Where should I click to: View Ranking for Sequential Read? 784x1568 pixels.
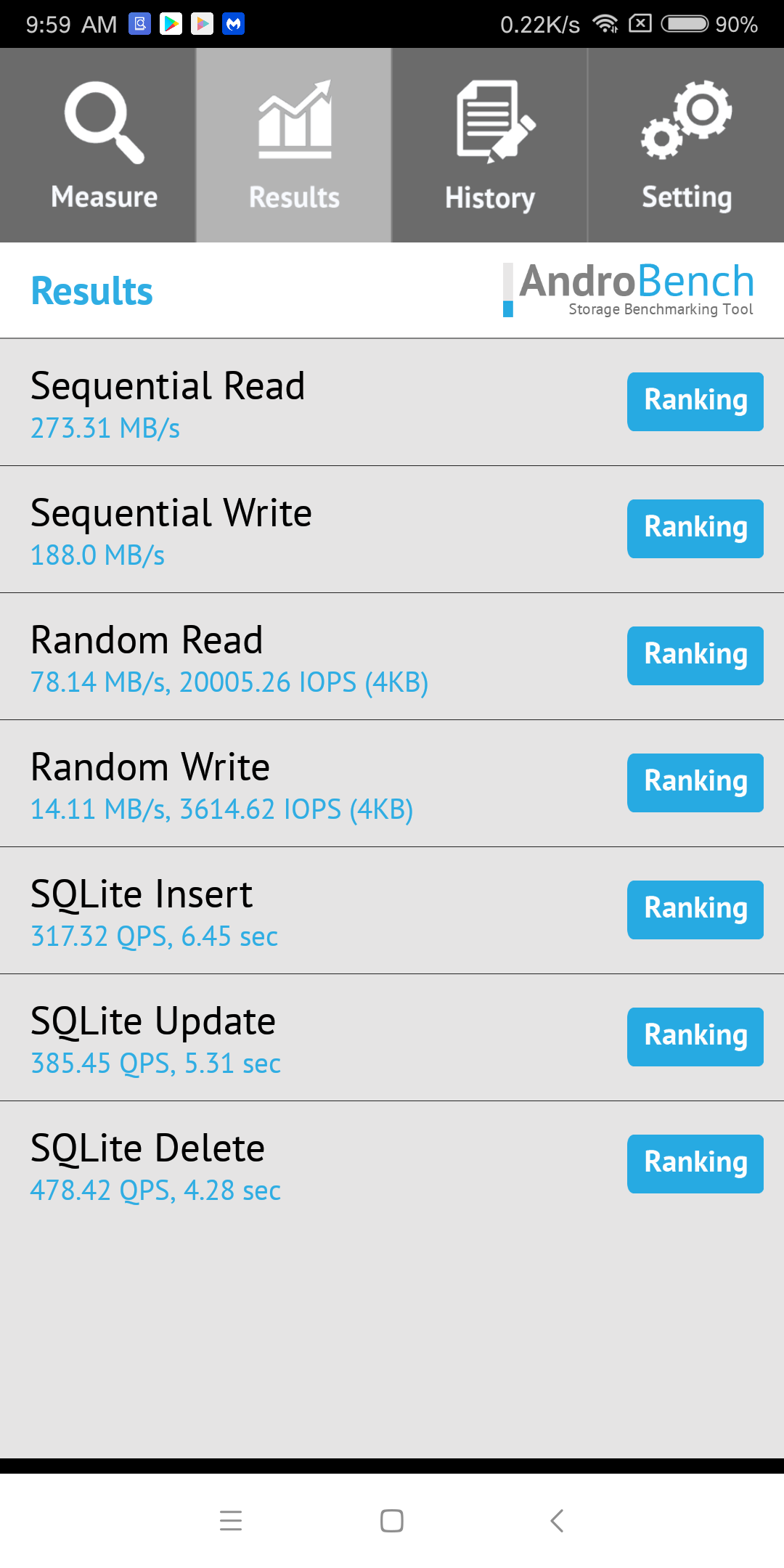(695, 401)
